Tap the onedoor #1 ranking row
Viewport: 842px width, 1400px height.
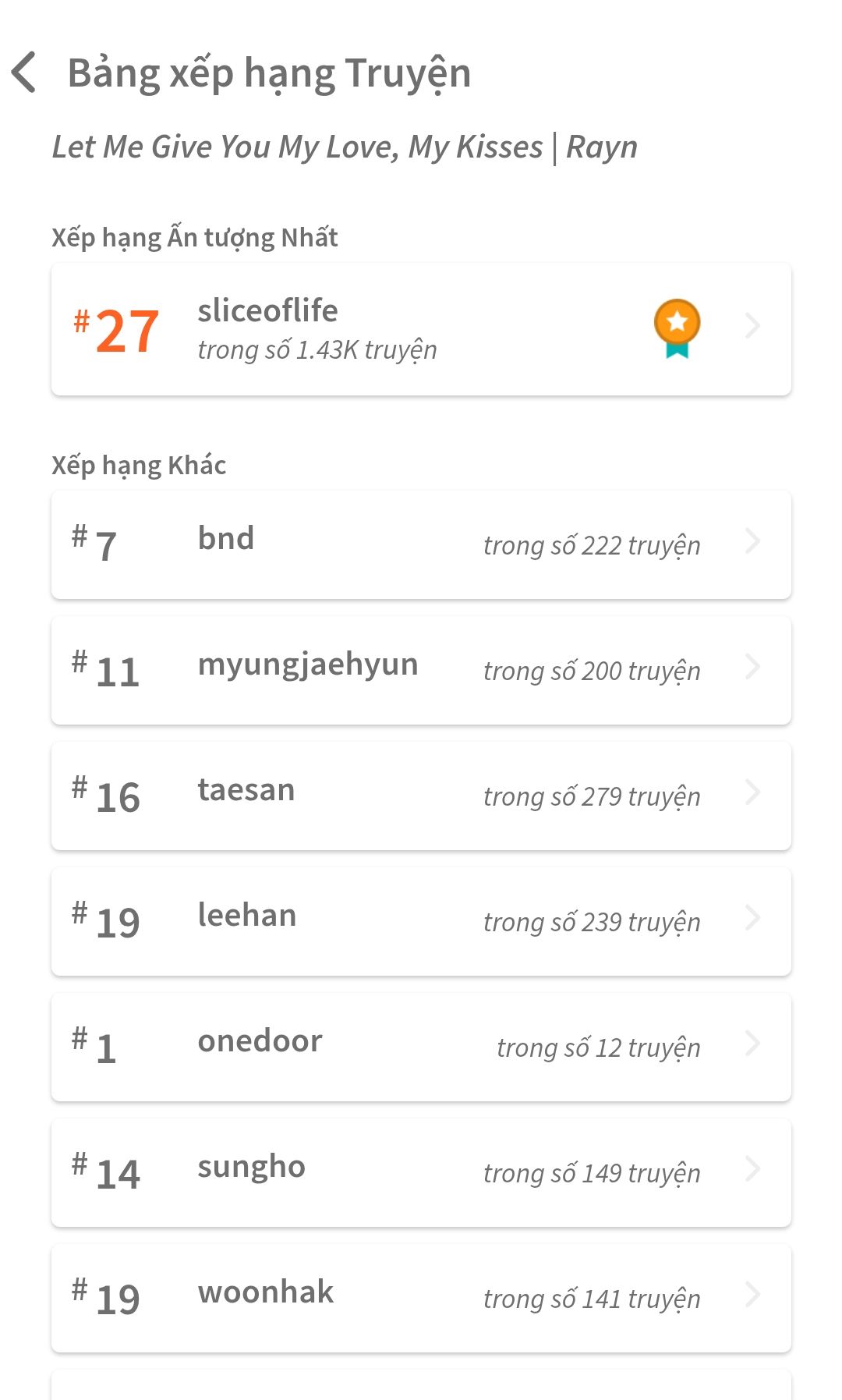[x=421, y=1047]
